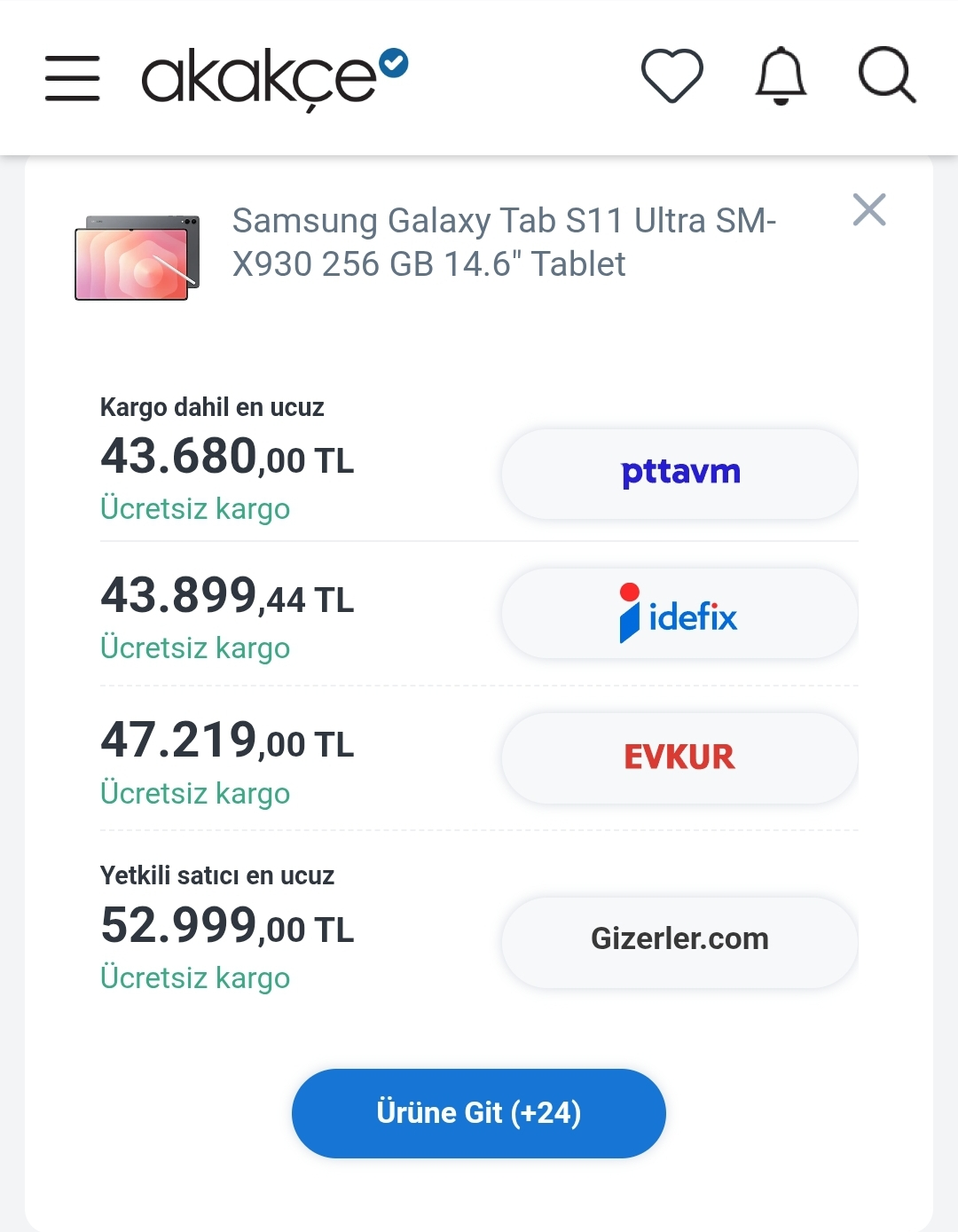Open the favorites heart icon
Viewport: 958px width, 1232px height.
tap(671, 76)
